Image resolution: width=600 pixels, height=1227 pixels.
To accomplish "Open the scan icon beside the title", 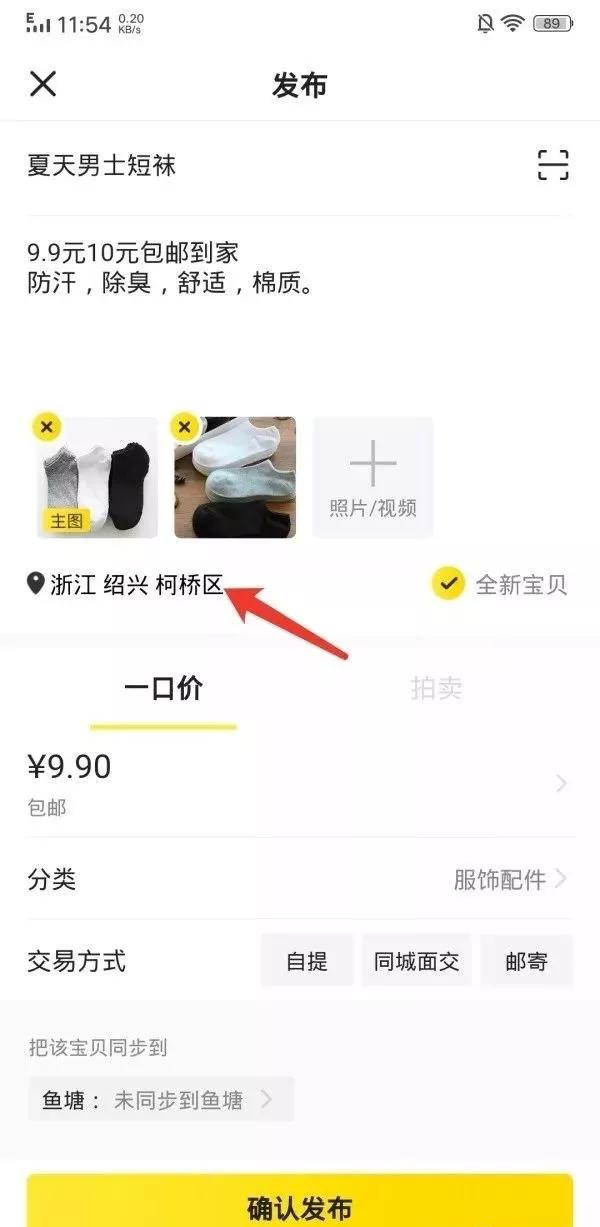I will coord(552,165).
